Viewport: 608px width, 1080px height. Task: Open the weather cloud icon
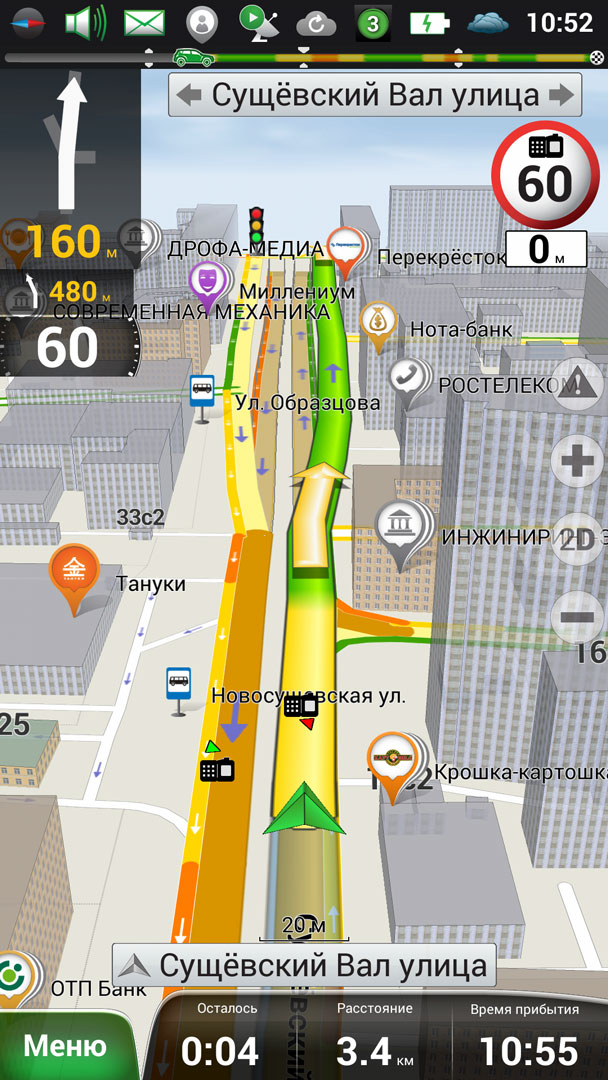click(488, 21)
